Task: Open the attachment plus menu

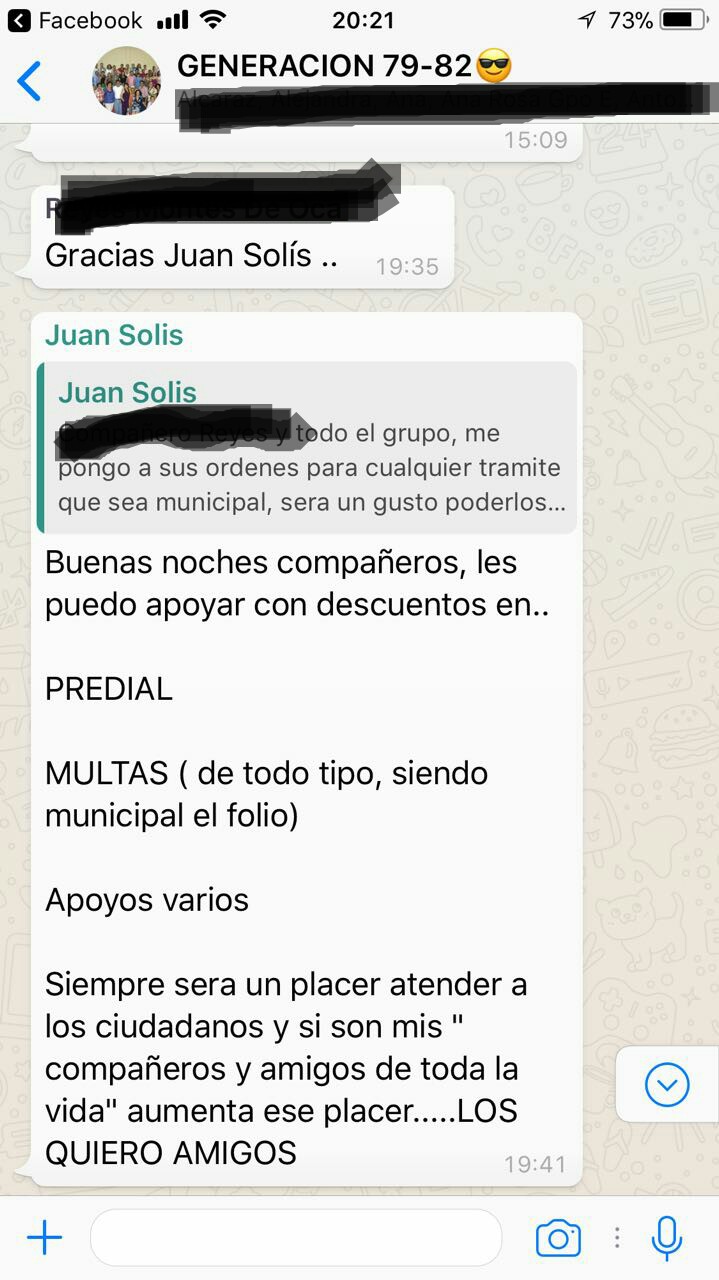Action: (44, 1238)
